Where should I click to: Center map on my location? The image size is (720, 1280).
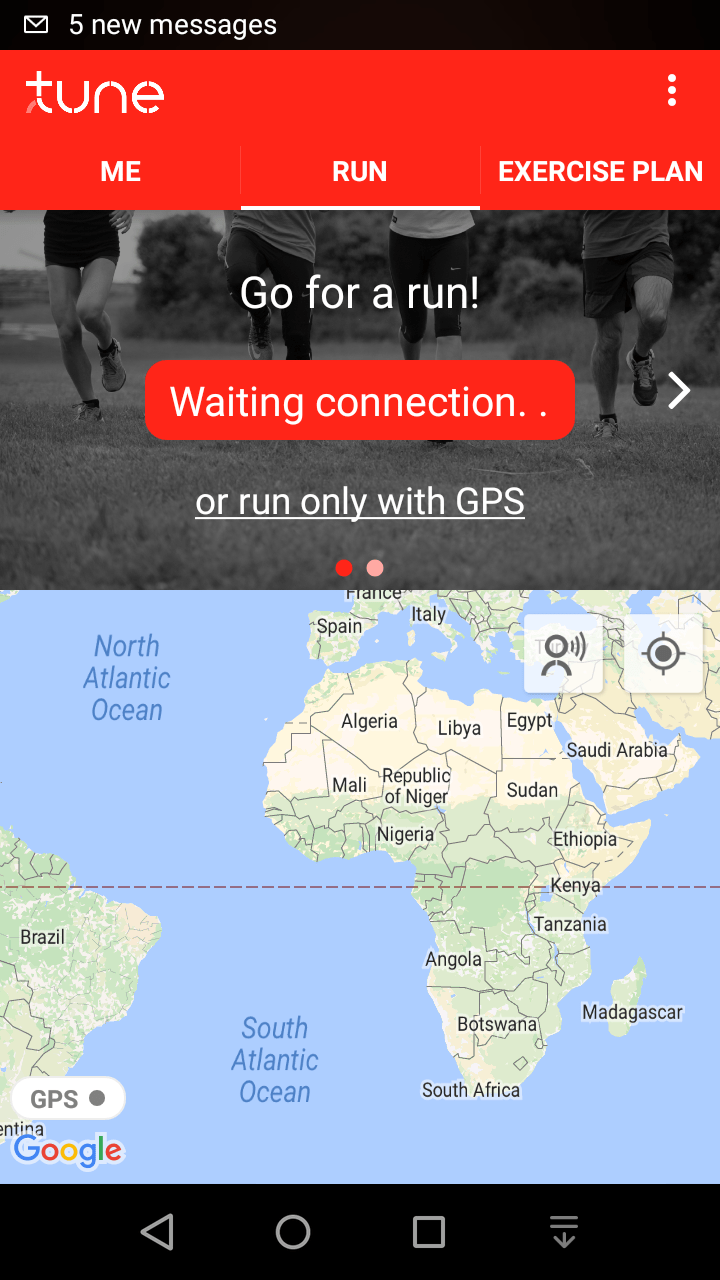point(664,654)
